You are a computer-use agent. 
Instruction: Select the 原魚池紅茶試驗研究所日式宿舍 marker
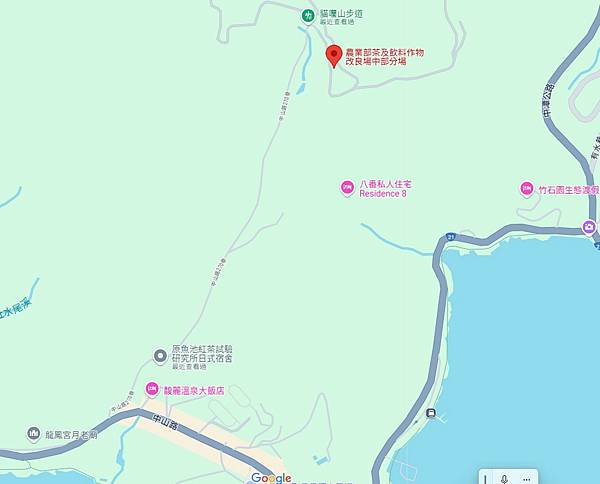159,355
